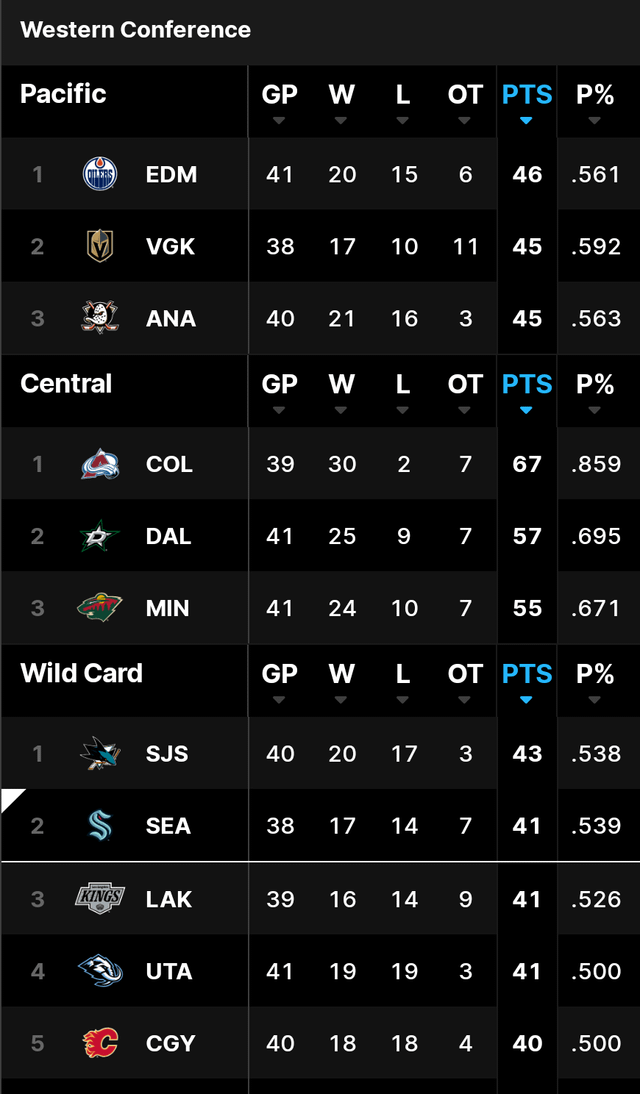Sort Pacific standings by W column
Screen dimensions: 640x1094
coord(341,101)
